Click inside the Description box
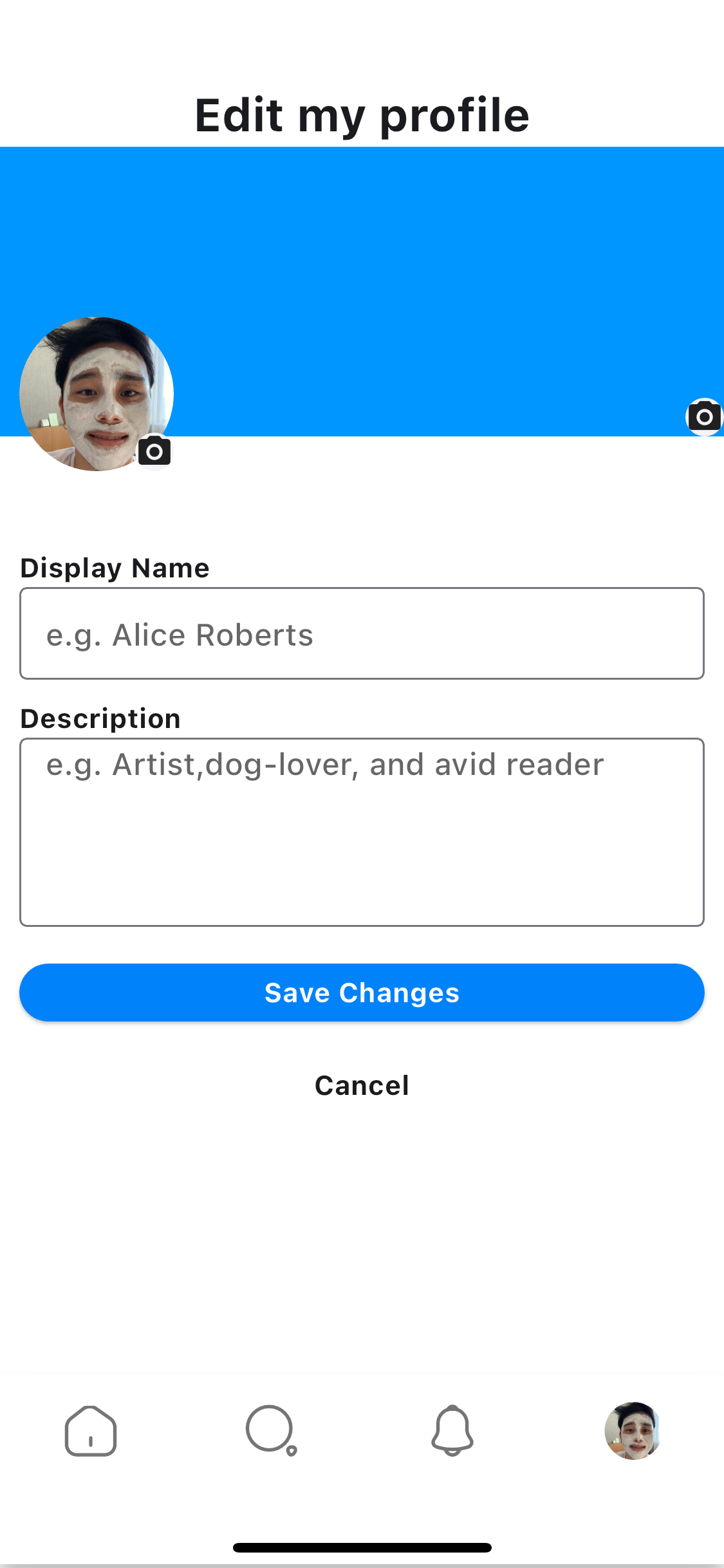 pos(362,830)
